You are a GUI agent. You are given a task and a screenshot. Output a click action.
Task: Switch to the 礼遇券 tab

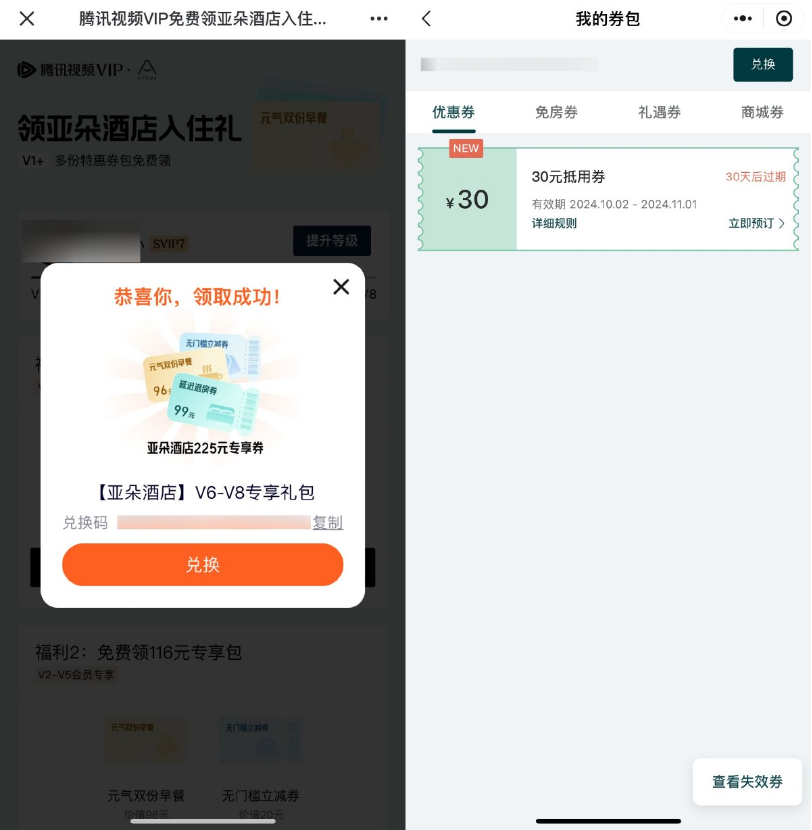click(659, 112)
